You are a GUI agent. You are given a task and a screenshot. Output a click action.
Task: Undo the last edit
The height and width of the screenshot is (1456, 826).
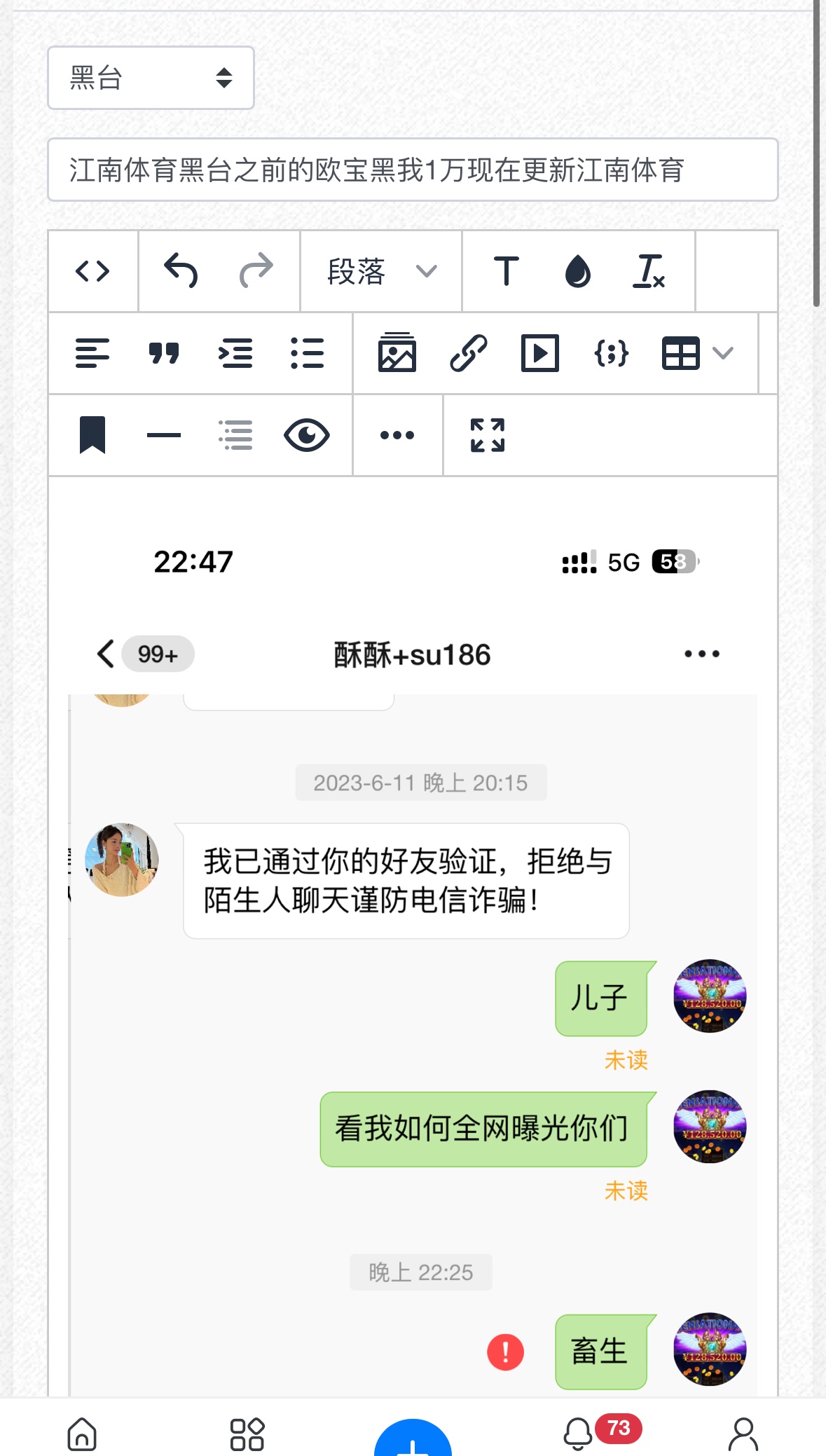tap(181, 271)
